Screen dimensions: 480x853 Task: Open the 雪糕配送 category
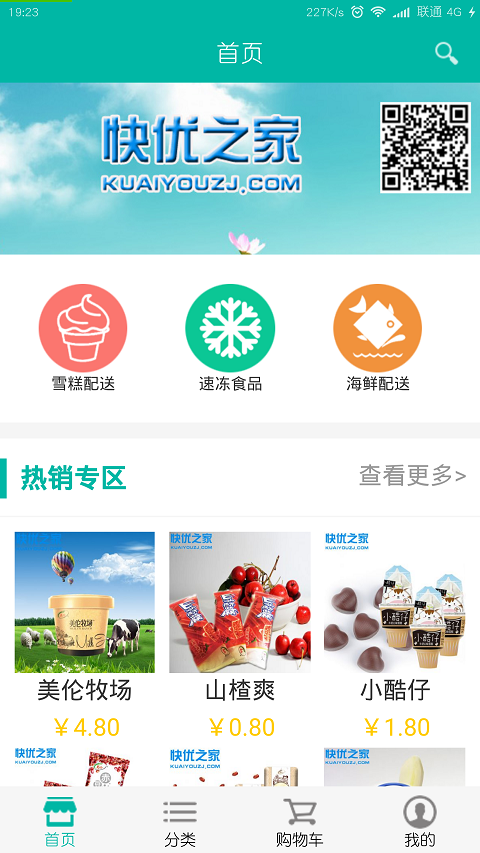point(83,337)
